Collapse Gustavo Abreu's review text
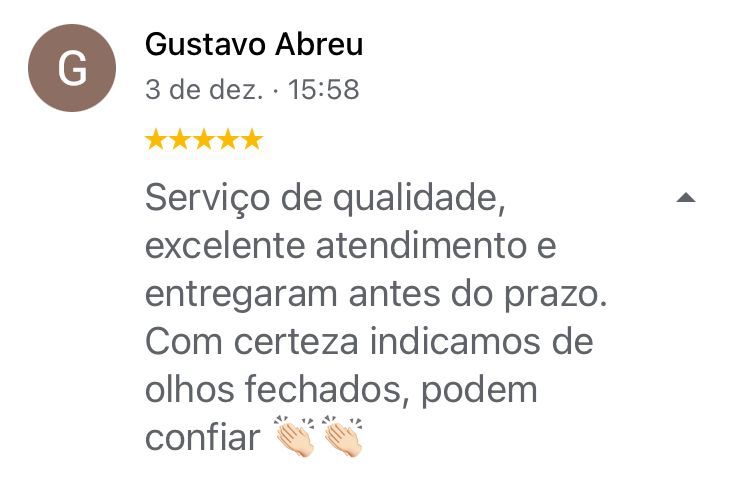 click(x=685, y=198)
